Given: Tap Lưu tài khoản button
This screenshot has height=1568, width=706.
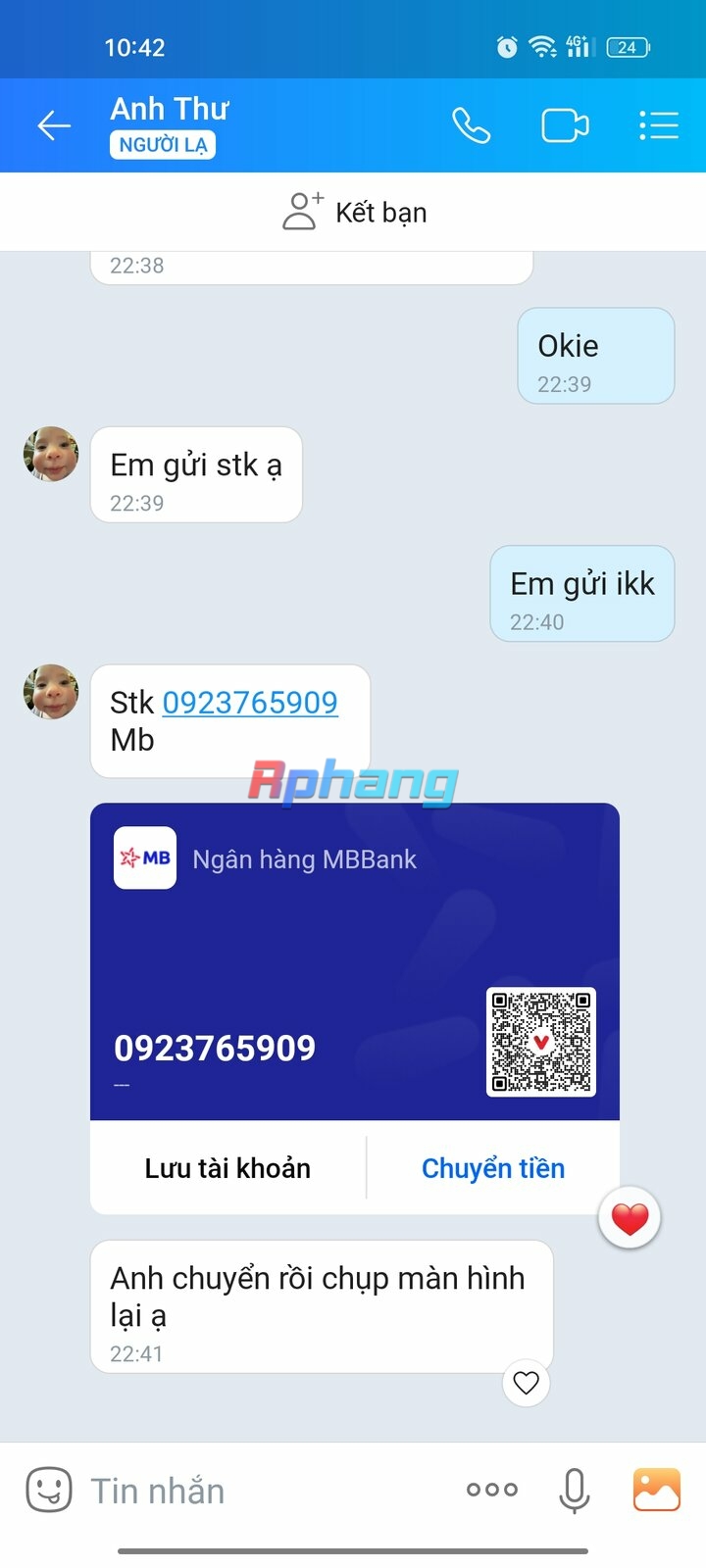Looking at the screenshot, I should pyautogui.click(x=227, y=1168).
